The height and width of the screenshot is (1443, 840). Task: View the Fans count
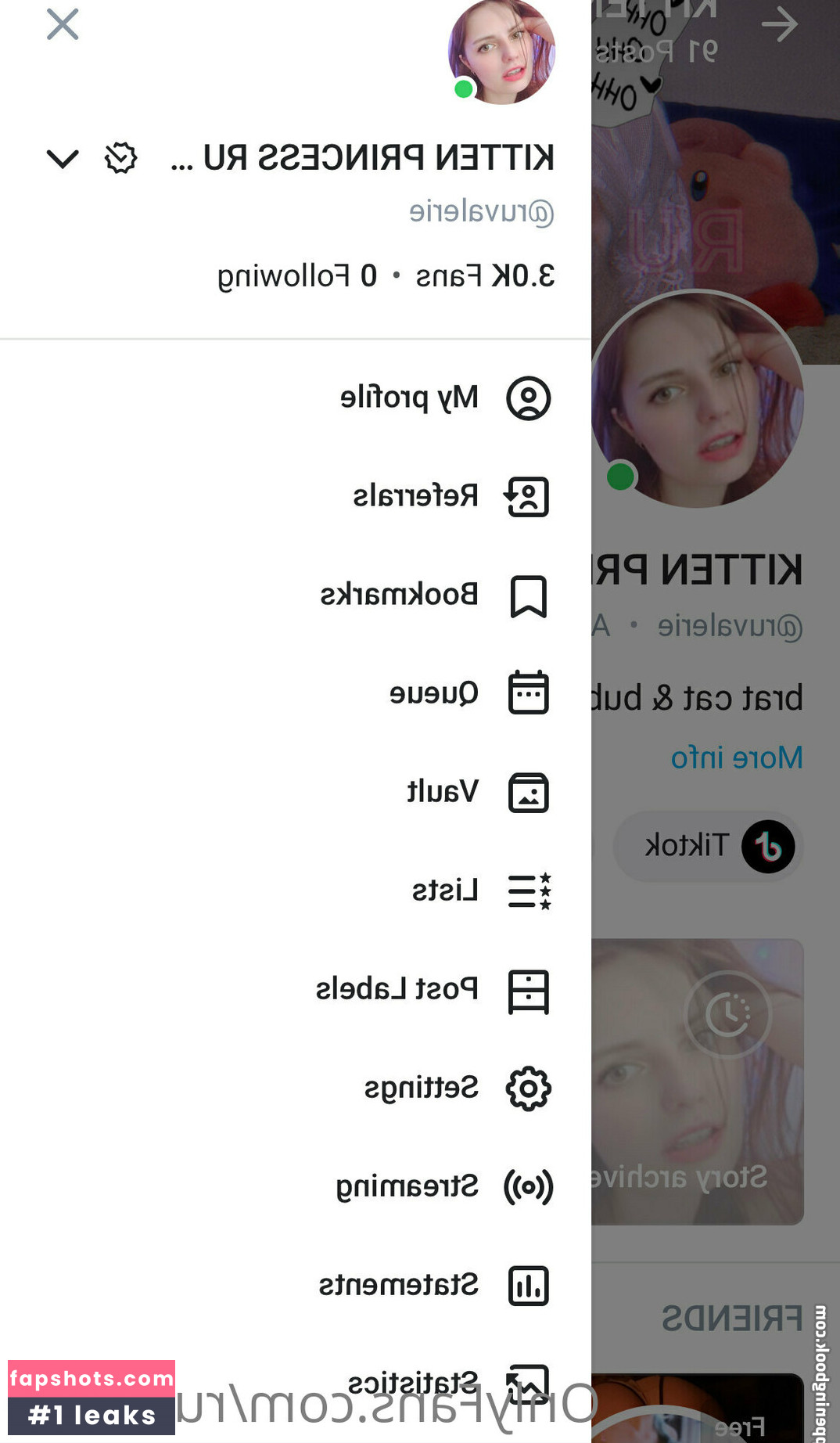click(485, 276)
